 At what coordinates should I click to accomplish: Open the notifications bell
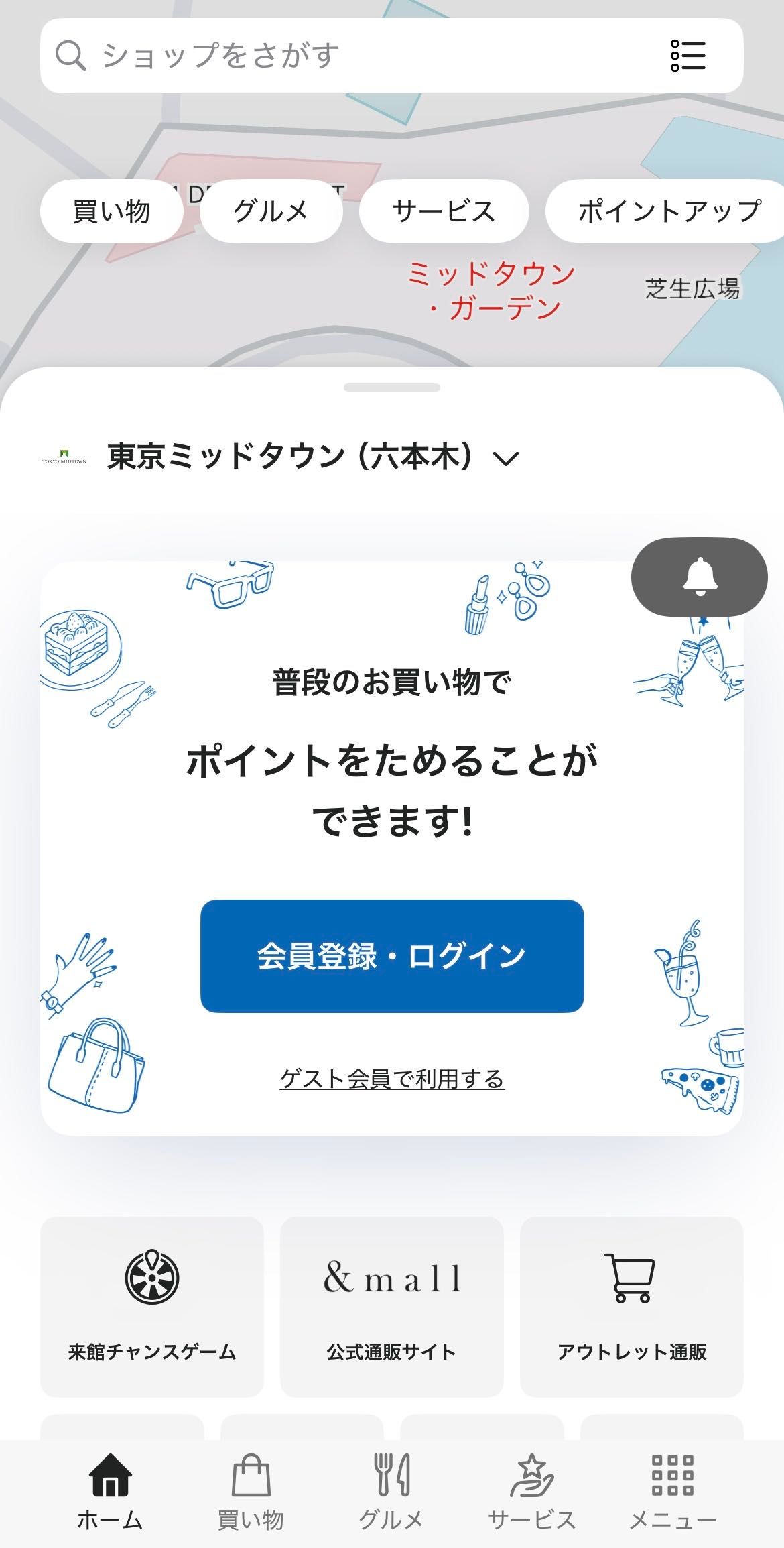700,577
